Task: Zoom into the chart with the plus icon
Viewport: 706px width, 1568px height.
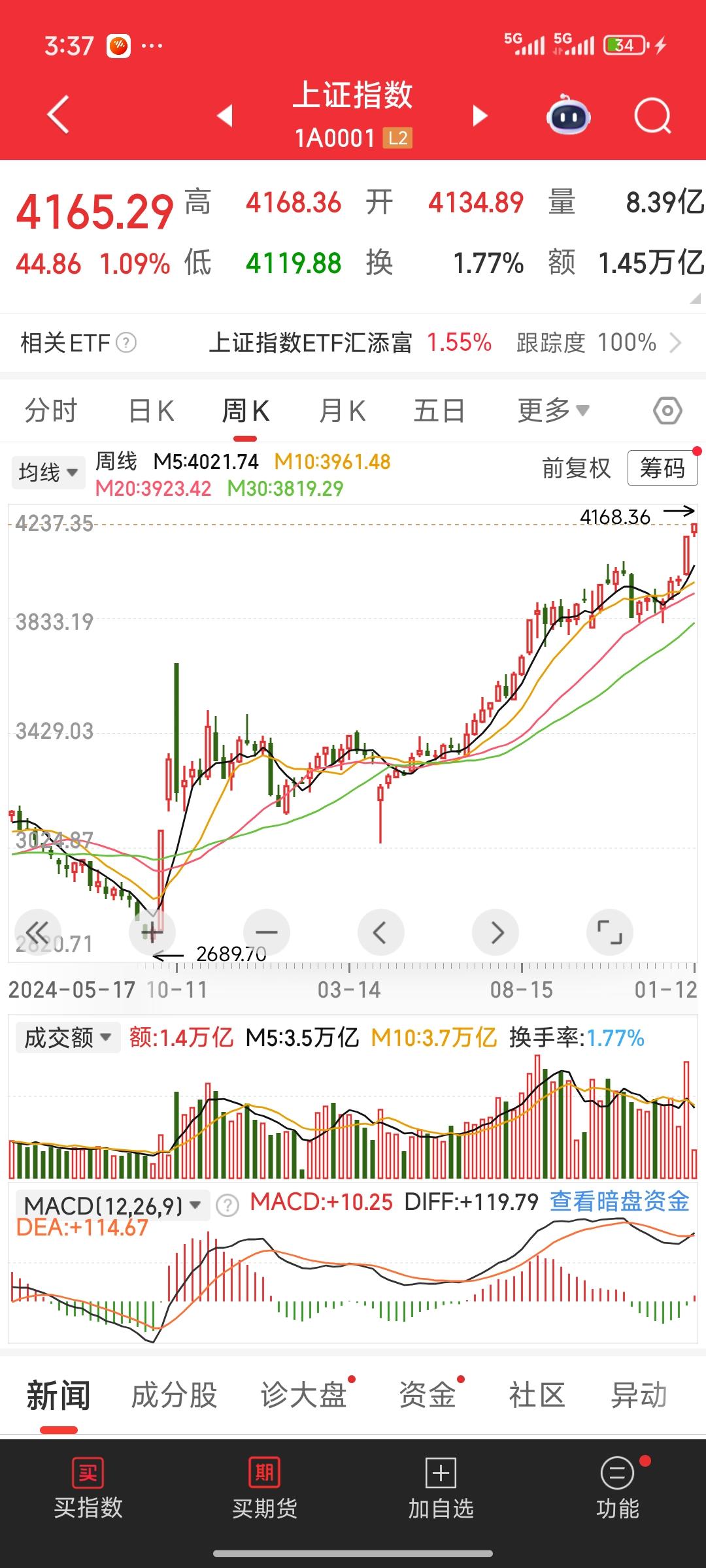Action: pyautogui.click(x=152, y=932)
